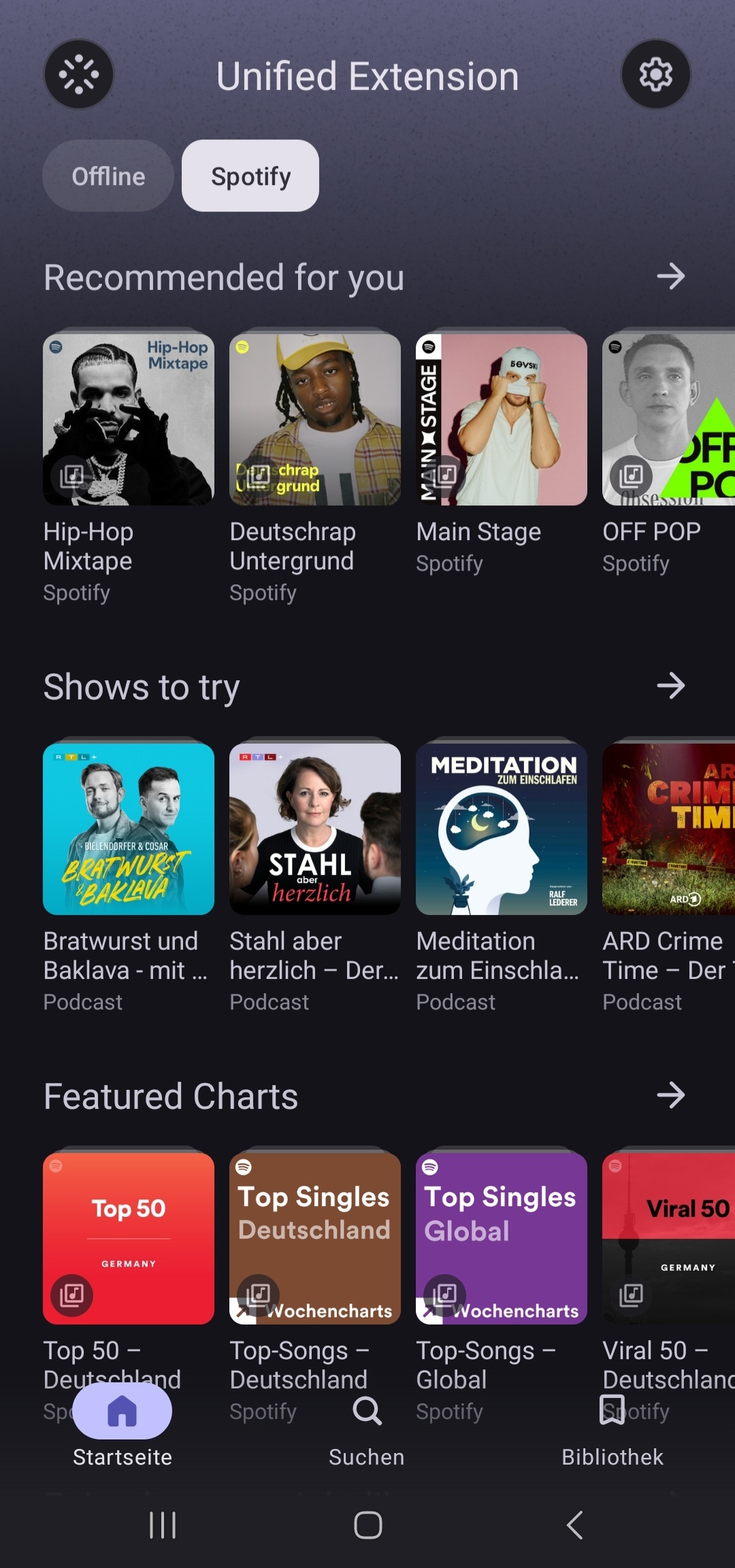This screenshot has height=1568, width=735.
Task: Open the Hip-Hop Mixtape playlist
Action: pyautogui.click(x=129, y=420)
